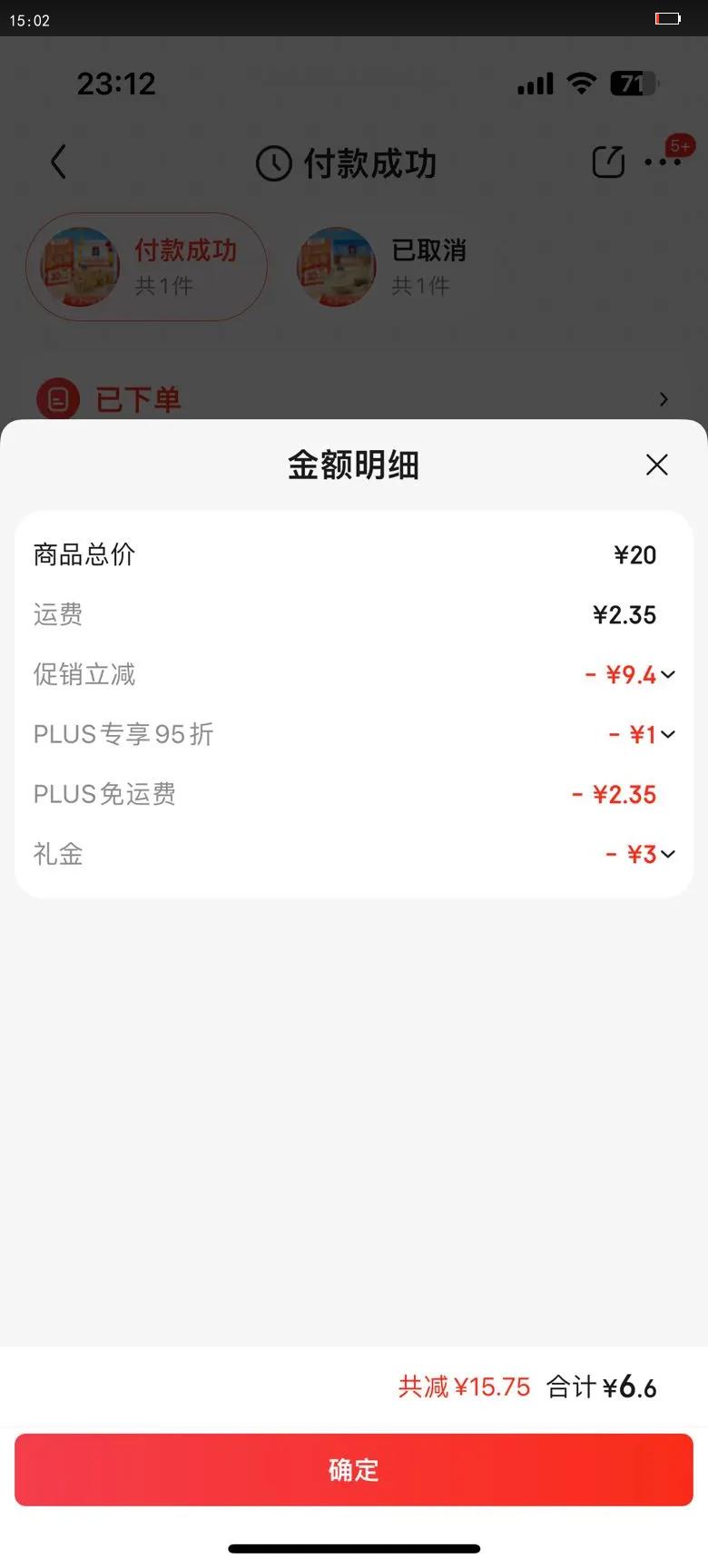Share this order
This screenshot has height=1568, width=708.
tap(608, 162)
